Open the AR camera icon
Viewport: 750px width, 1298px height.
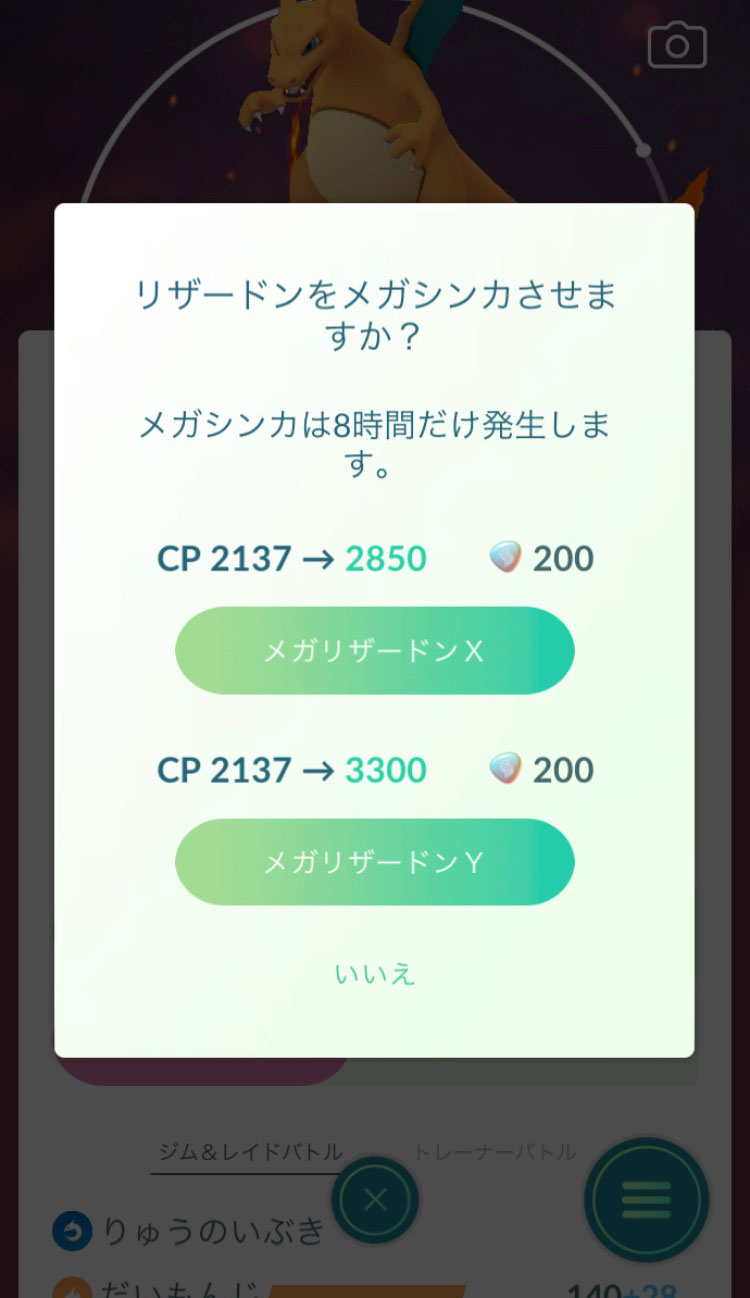pyautogui.click(x=677, y=46)
